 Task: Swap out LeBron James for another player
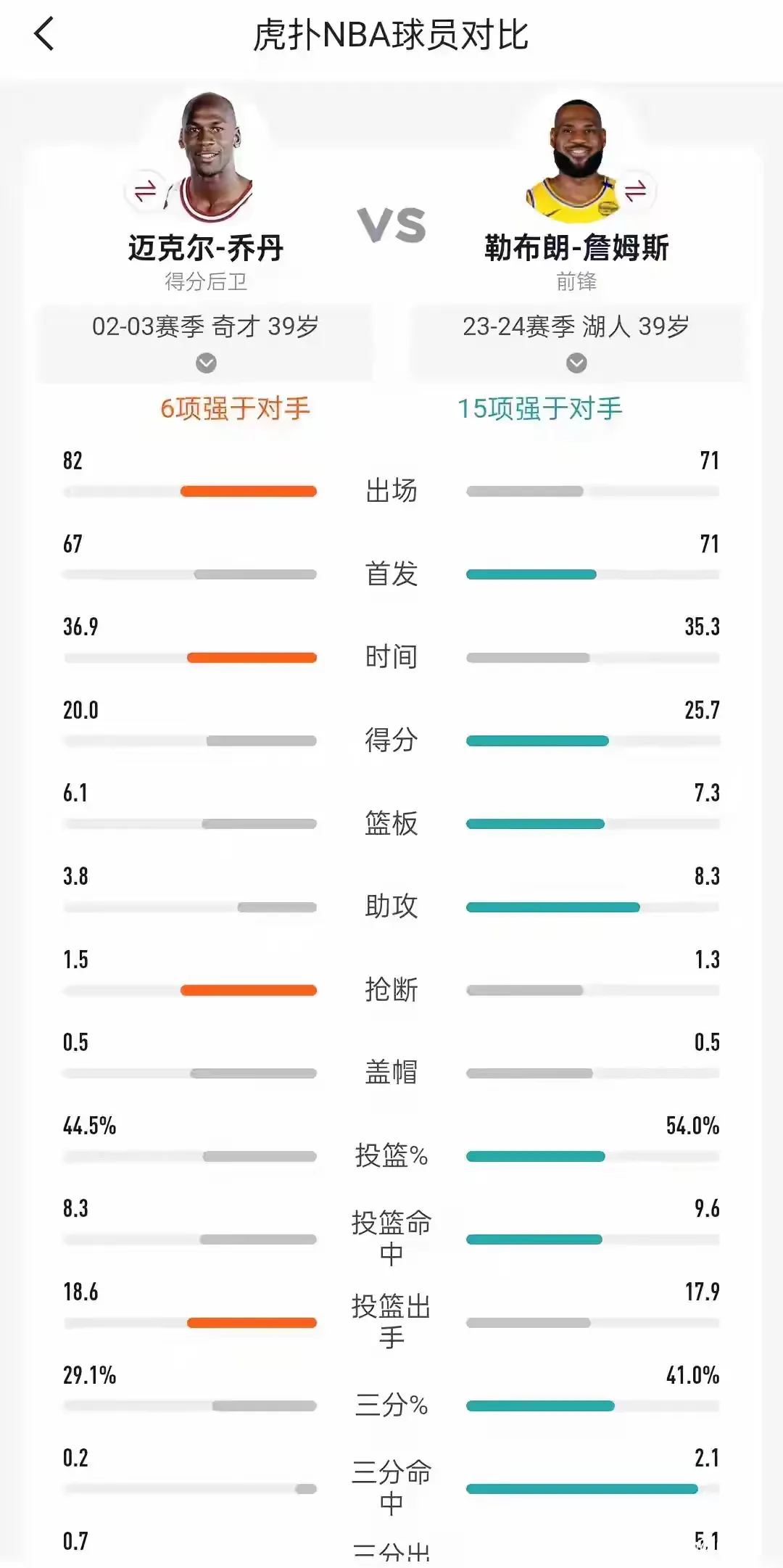click(635, 191)
